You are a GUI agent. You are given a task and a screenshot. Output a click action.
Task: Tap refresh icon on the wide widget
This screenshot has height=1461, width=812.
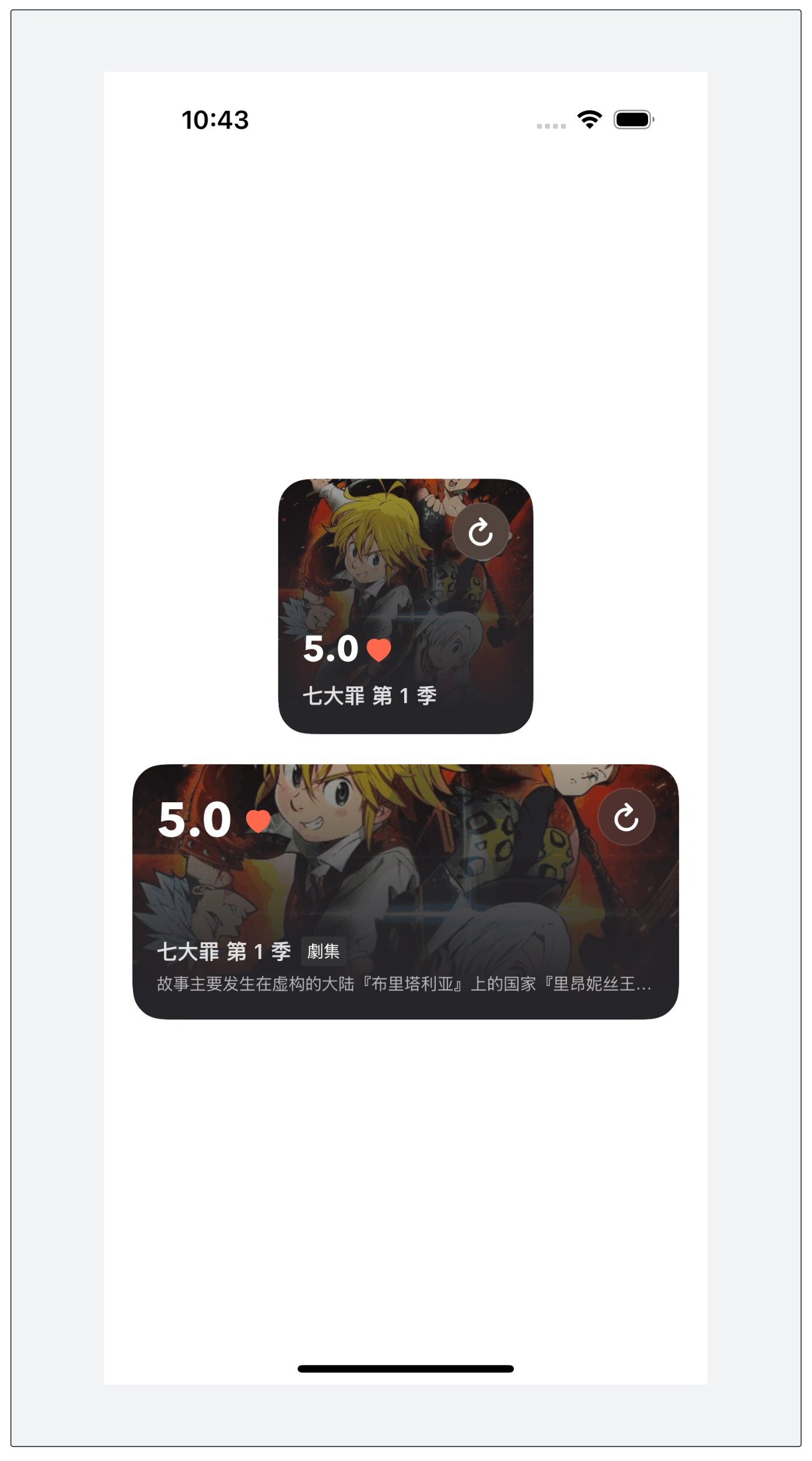(626, 817)
